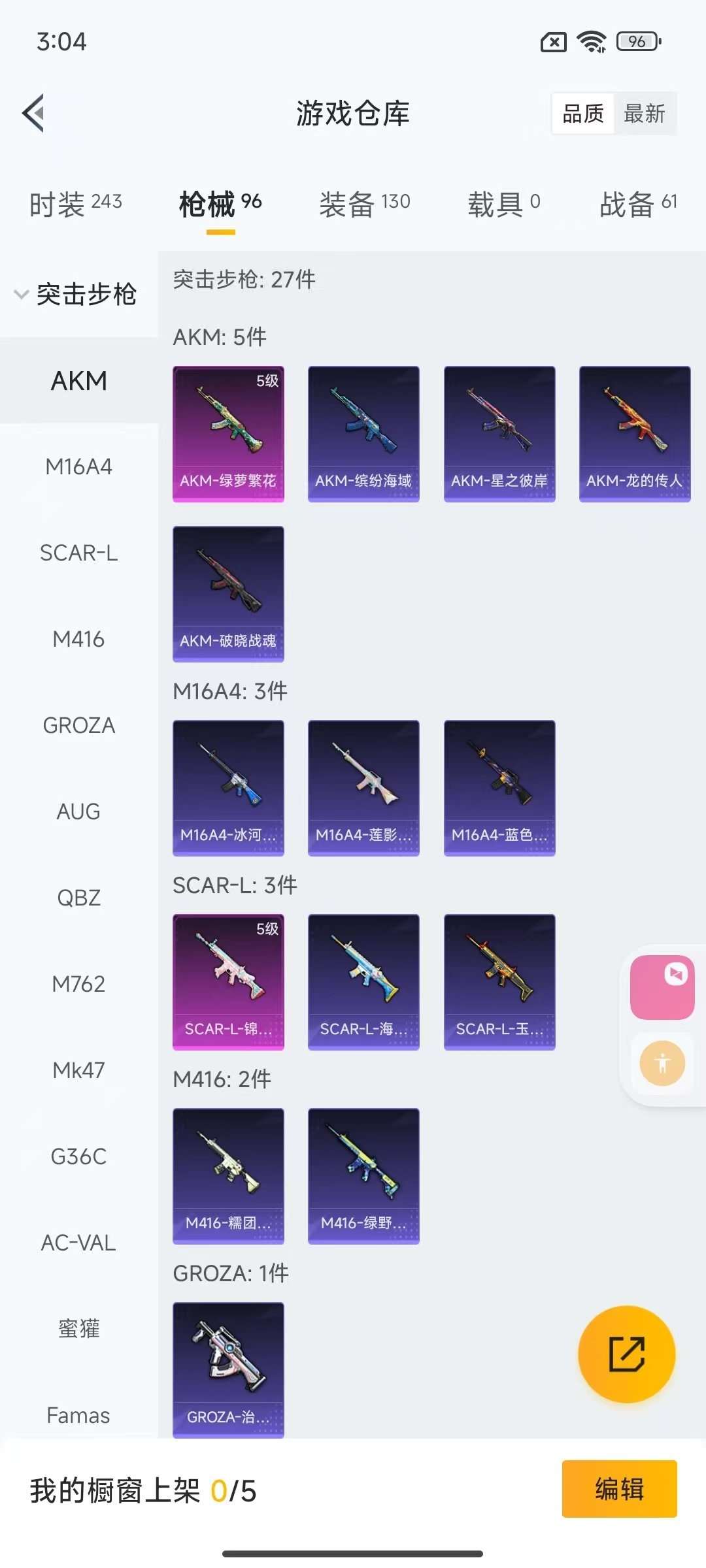Select SCAR-L in the side list

(x=78, y=553)
